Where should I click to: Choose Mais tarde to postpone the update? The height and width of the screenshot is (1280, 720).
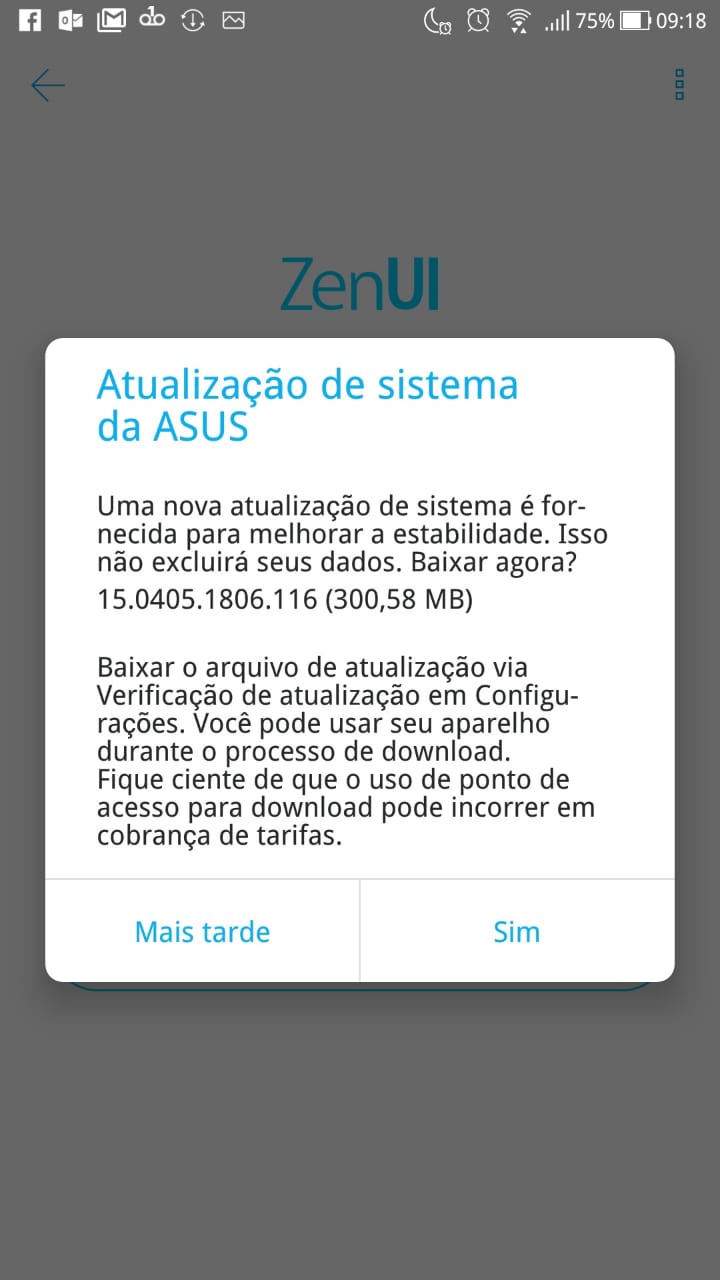(202, 932)
